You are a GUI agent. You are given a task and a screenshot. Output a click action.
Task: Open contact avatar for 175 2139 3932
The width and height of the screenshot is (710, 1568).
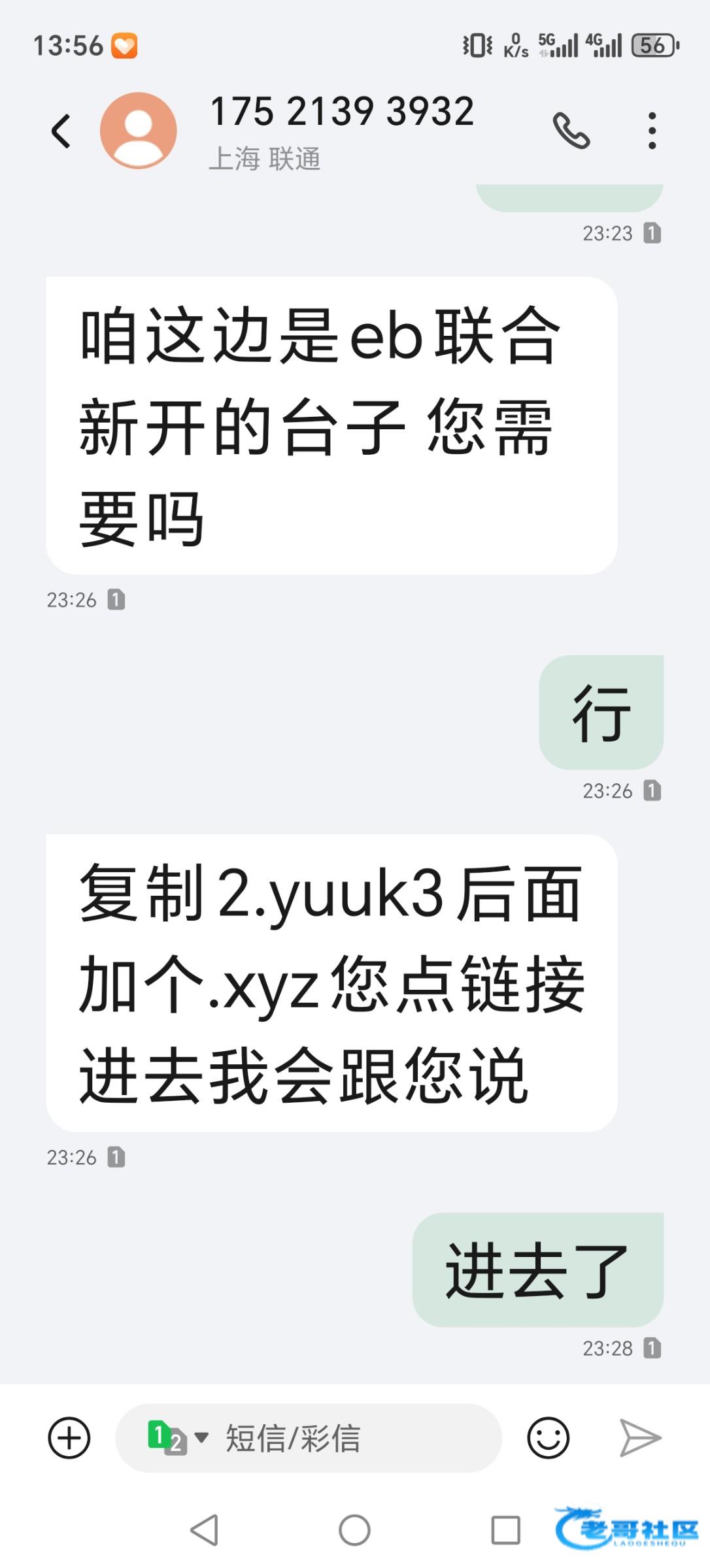138,131
